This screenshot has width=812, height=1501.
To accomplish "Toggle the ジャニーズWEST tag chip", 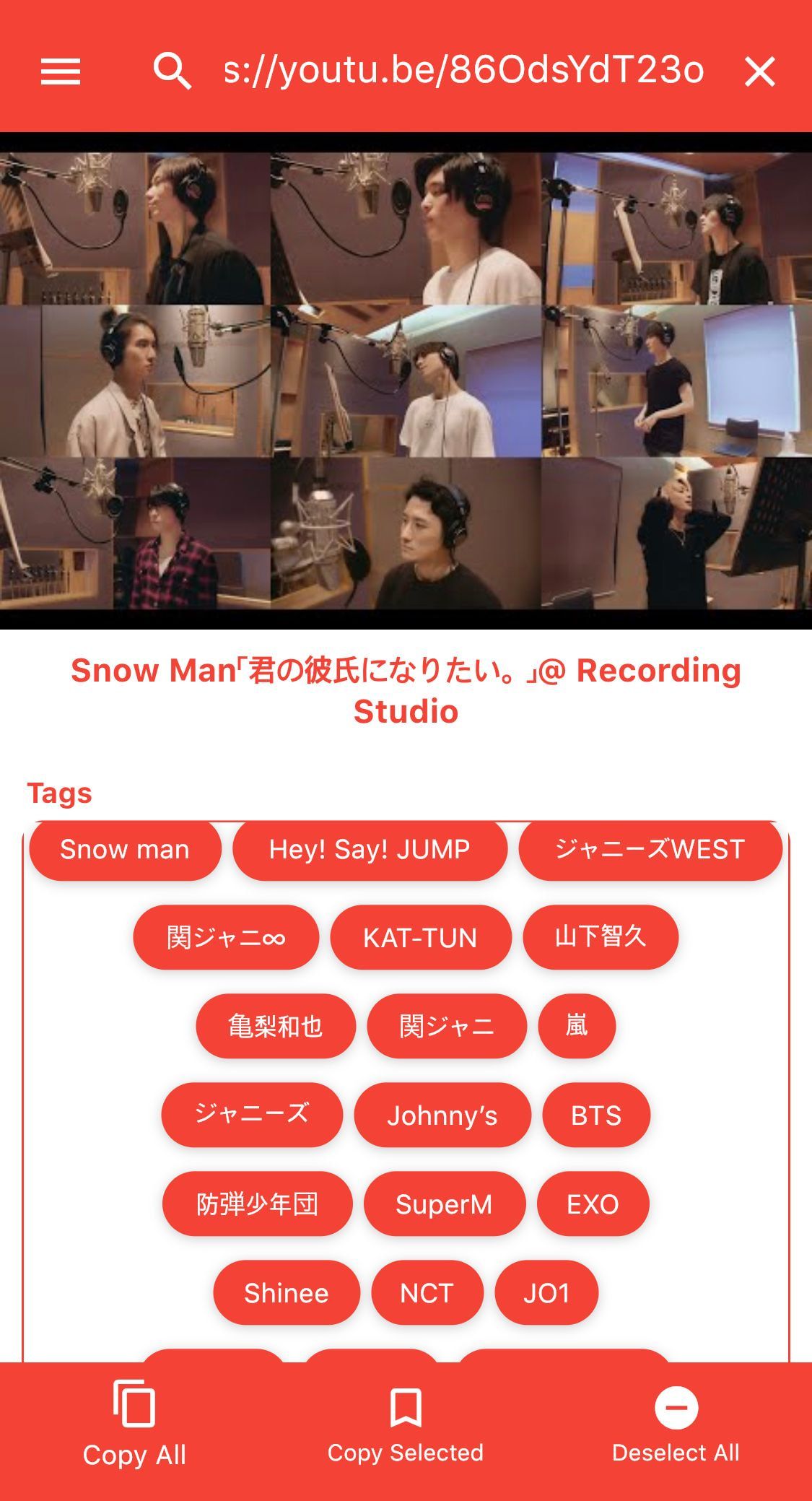I will coord(650,849).
